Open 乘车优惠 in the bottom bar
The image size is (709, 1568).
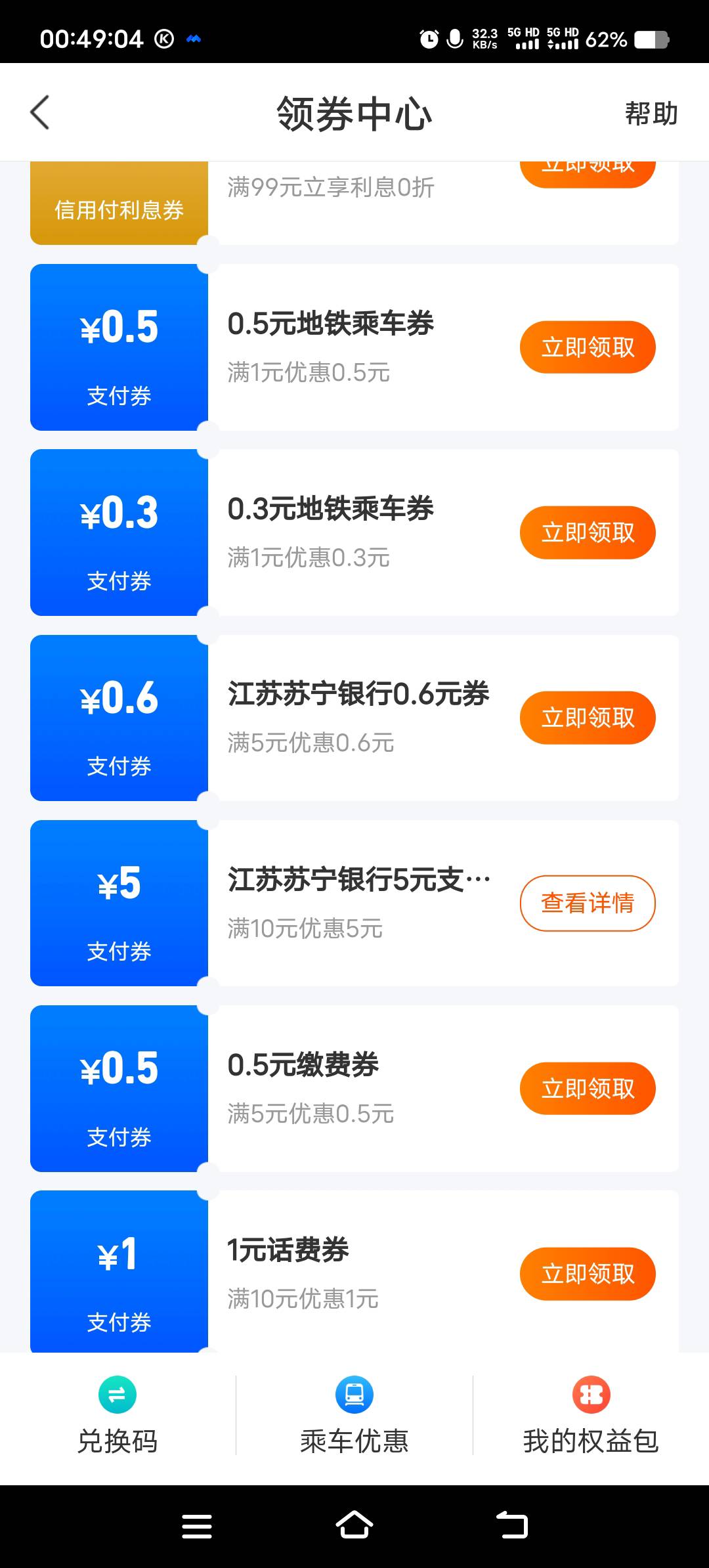click(354, 1417)
